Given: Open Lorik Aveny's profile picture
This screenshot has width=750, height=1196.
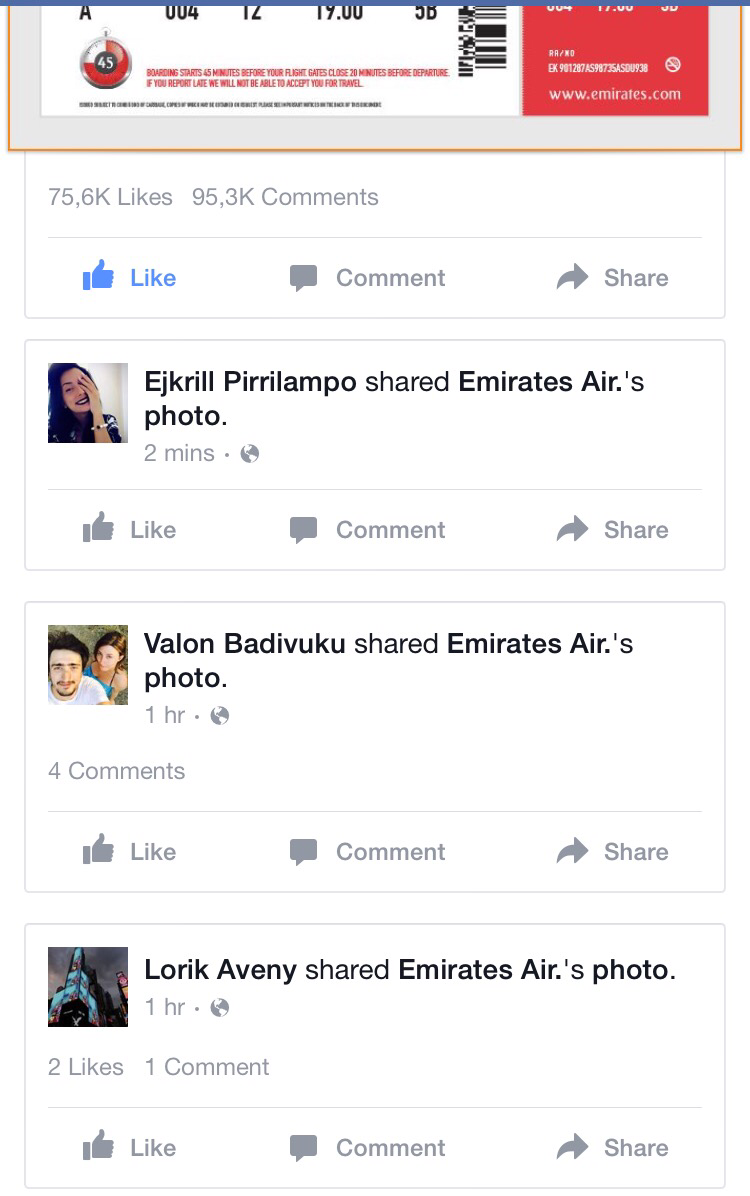Looking at the screenshot, I should tap(88, 986).
